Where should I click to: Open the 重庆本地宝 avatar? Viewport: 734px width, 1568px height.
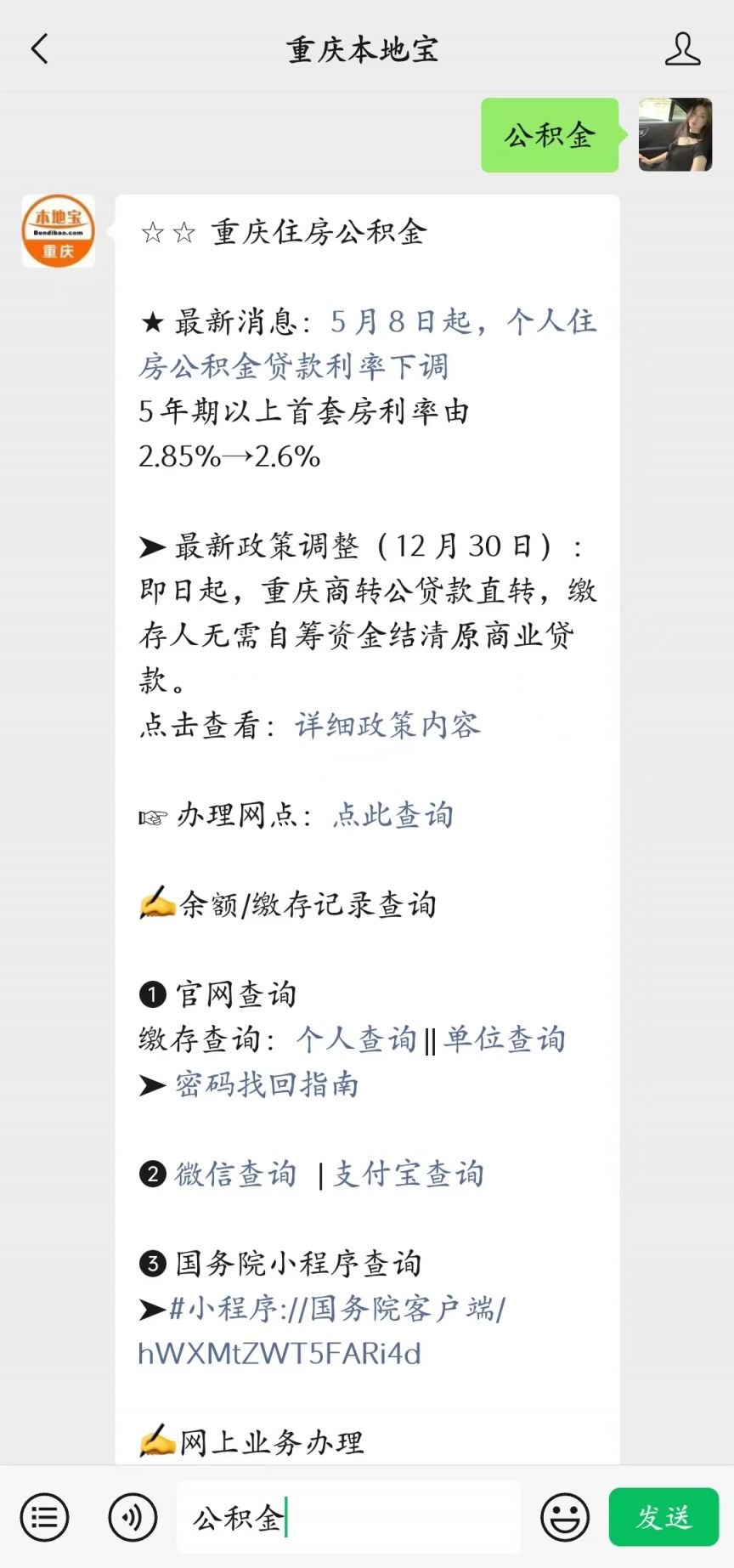click(58, 231)
